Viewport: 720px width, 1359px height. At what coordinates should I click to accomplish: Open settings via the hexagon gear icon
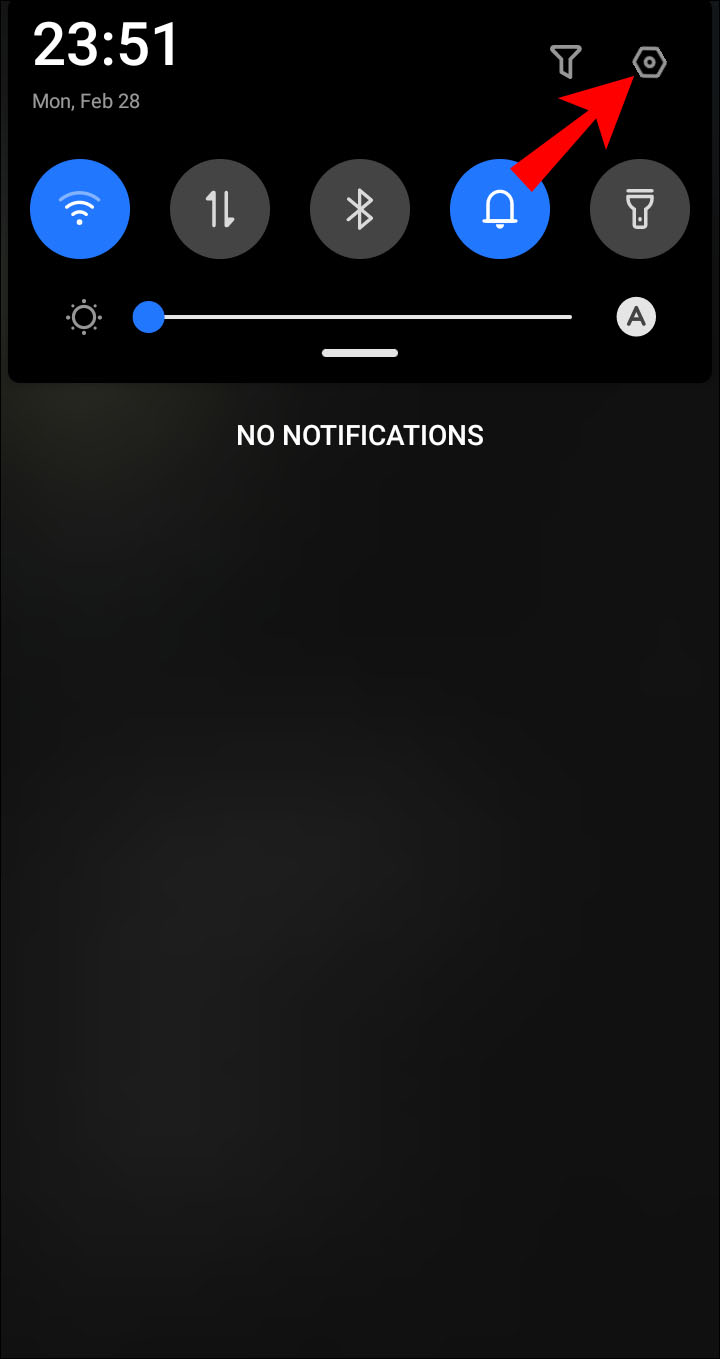point(649,63)
